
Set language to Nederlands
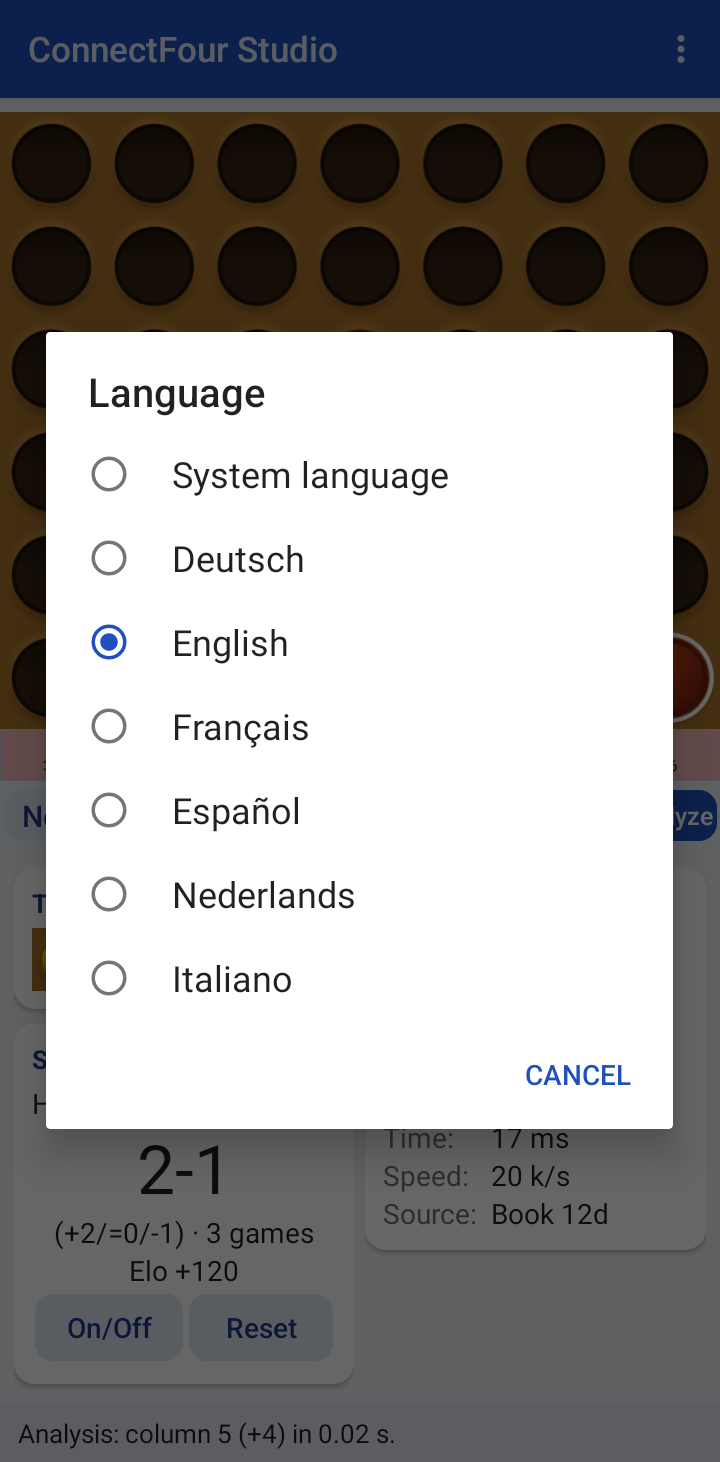coord(359,895)
